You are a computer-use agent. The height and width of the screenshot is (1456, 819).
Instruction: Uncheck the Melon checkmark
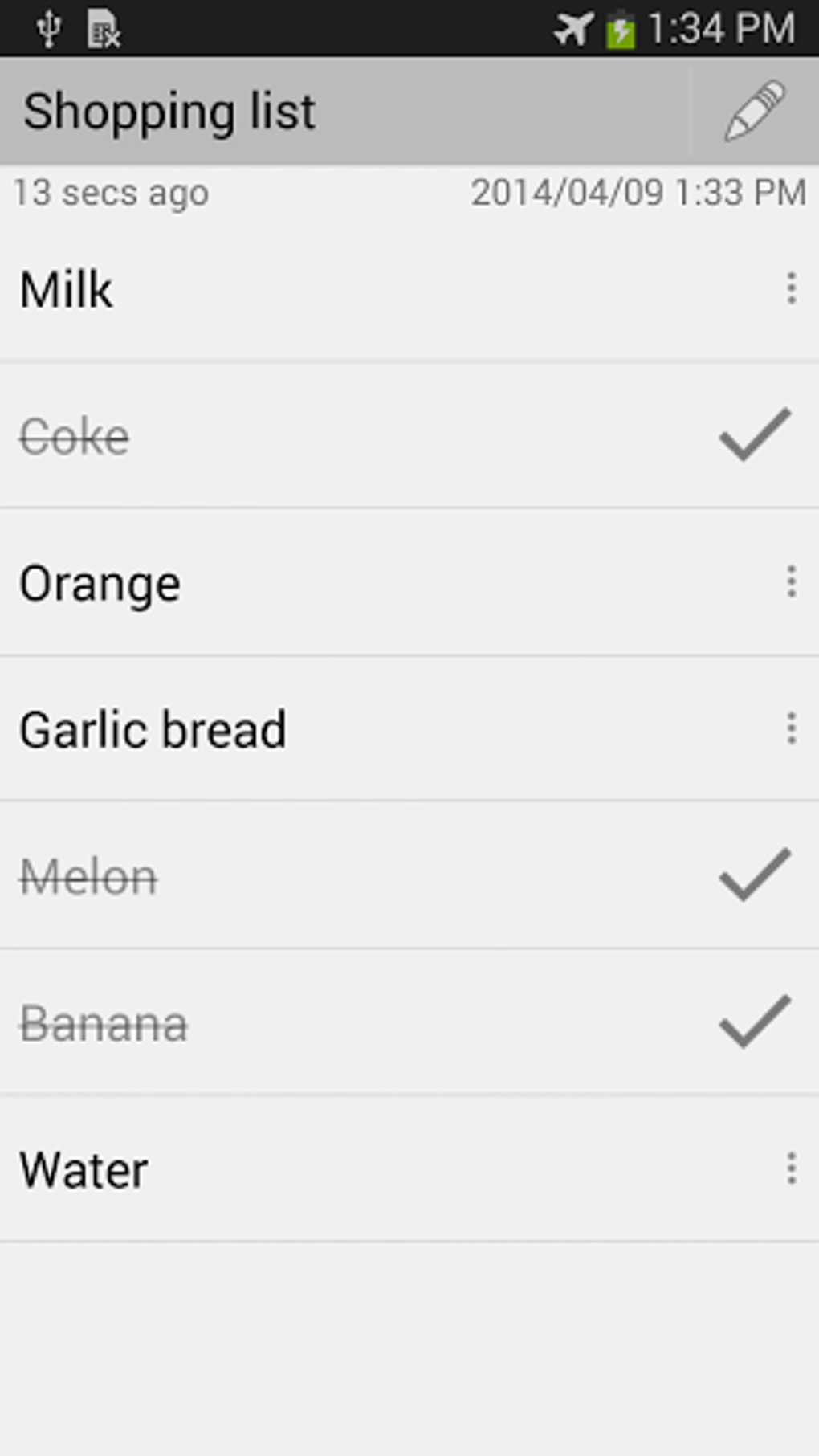coord(755,875)
